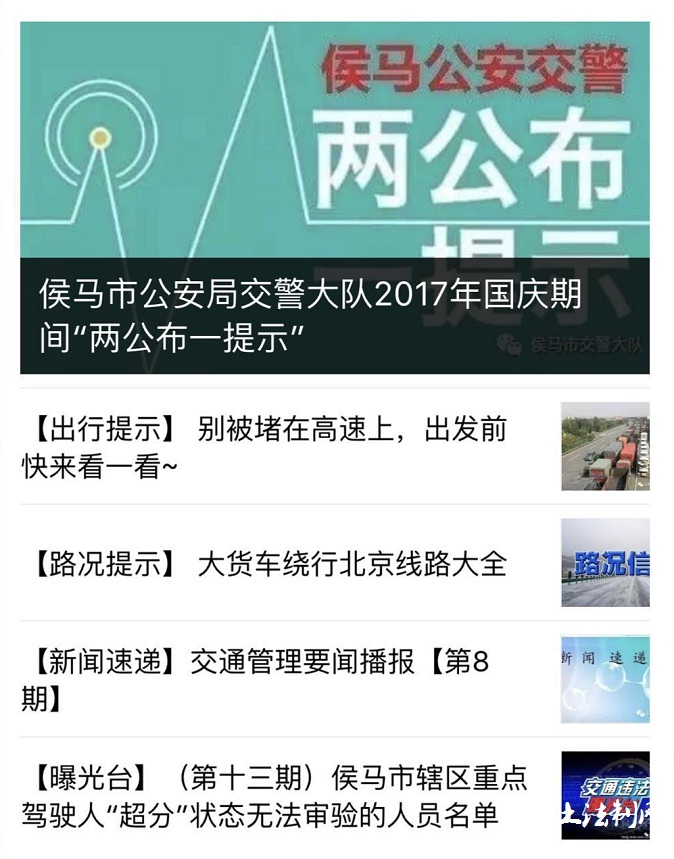
Task: Read 【新闻速递】交通管理要闻播报 第8期
Action: click(x=255, y=680)
